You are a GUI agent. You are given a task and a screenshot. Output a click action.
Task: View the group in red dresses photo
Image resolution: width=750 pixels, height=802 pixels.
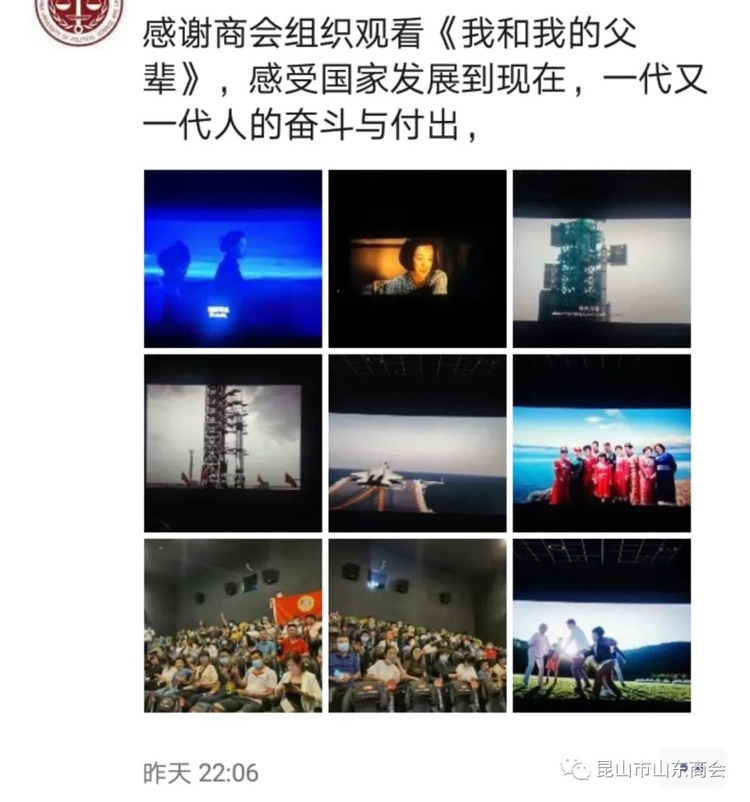(602, 443)
